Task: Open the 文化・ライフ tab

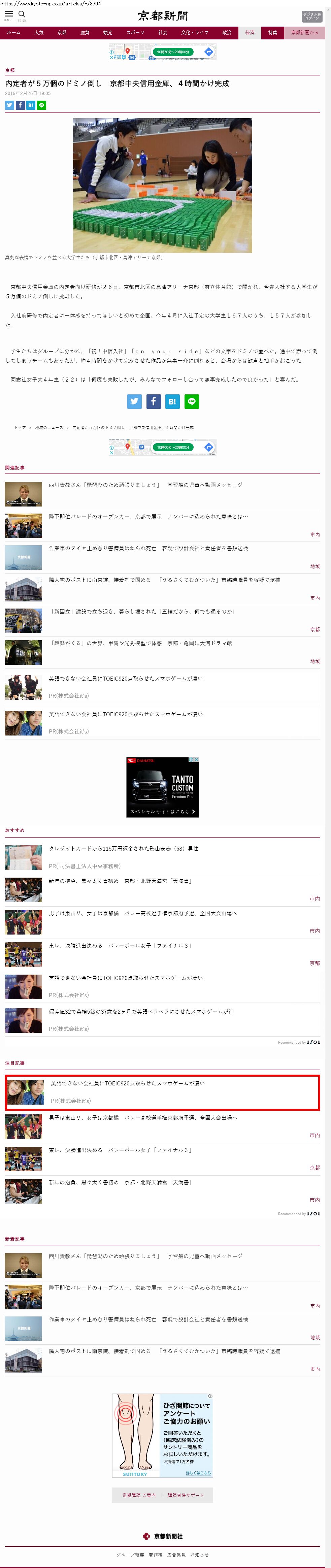Action: coord(195,32)
